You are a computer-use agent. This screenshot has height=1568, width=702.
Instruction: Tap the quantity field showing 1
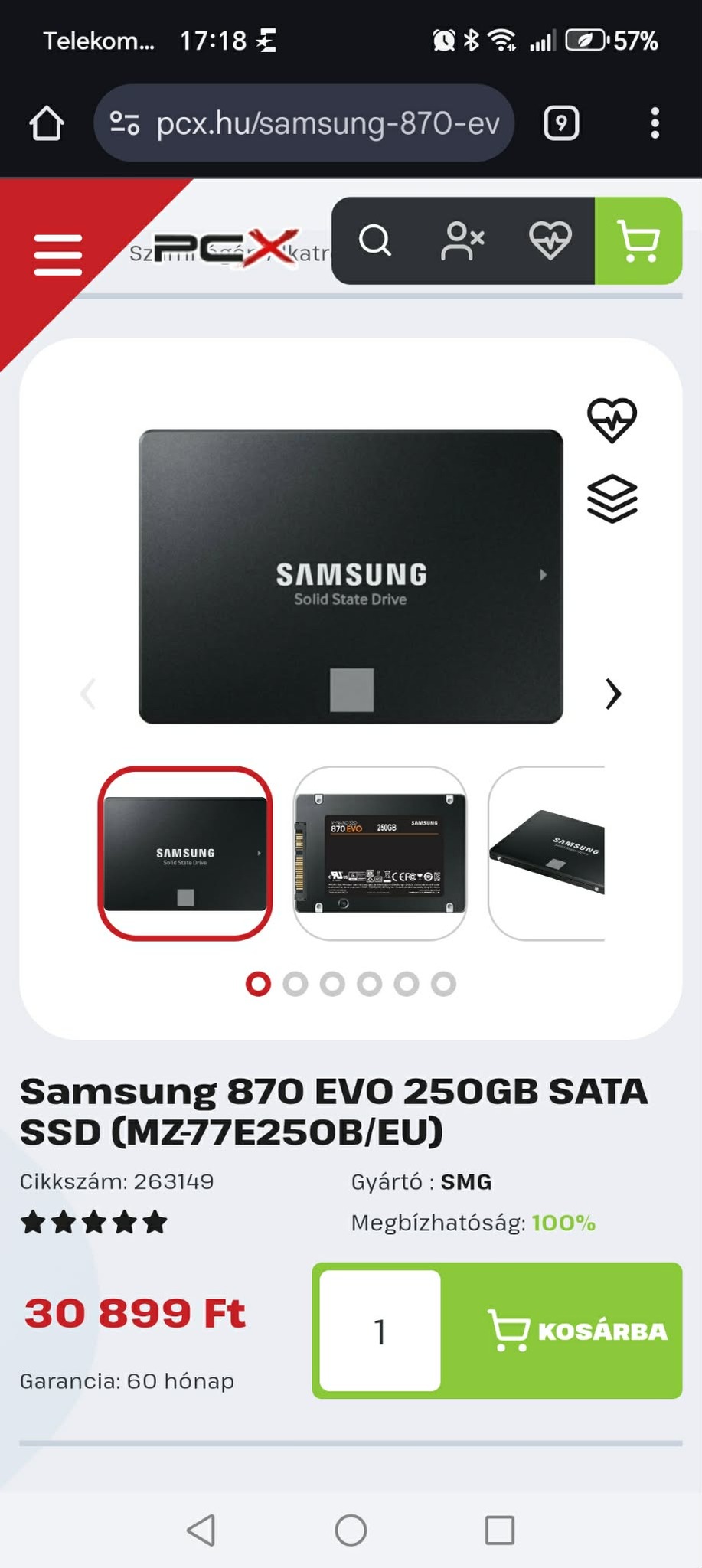[380, 1331]
